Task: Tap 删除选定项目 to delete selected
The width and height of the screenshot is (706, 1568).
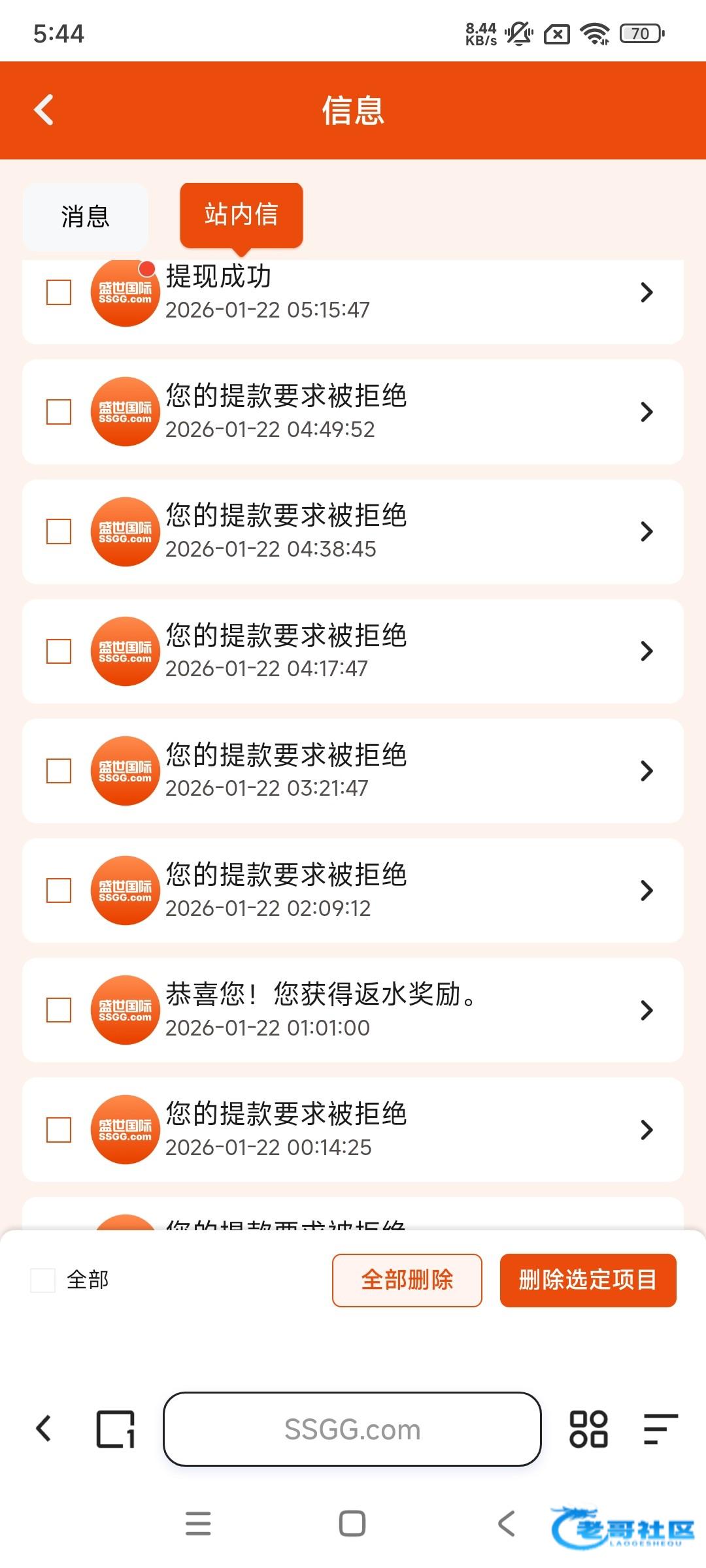Action: point(588,1280)
